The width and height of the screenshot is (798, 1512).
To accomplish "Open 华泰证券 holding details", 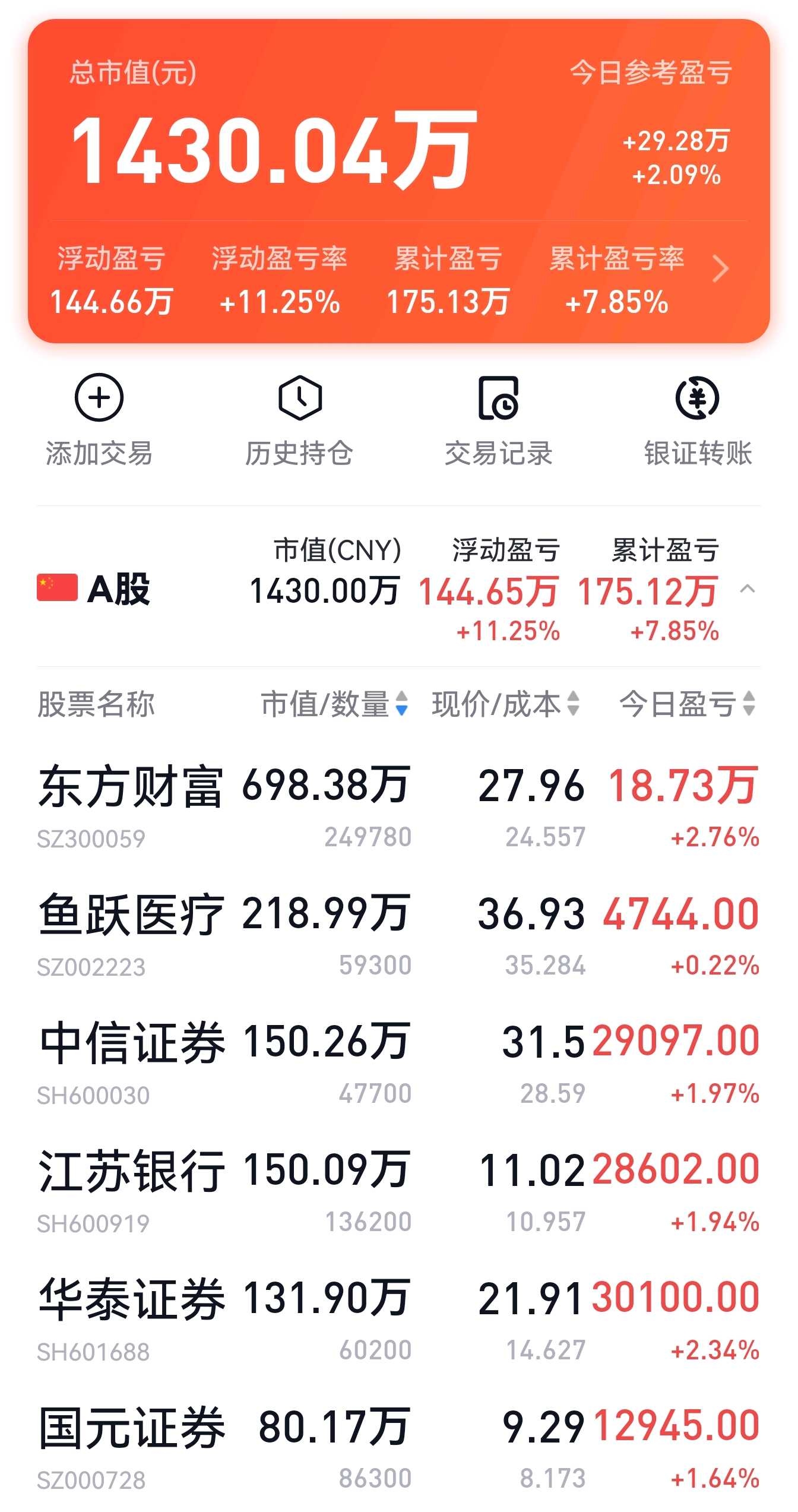I will [x=131, y=1301].
